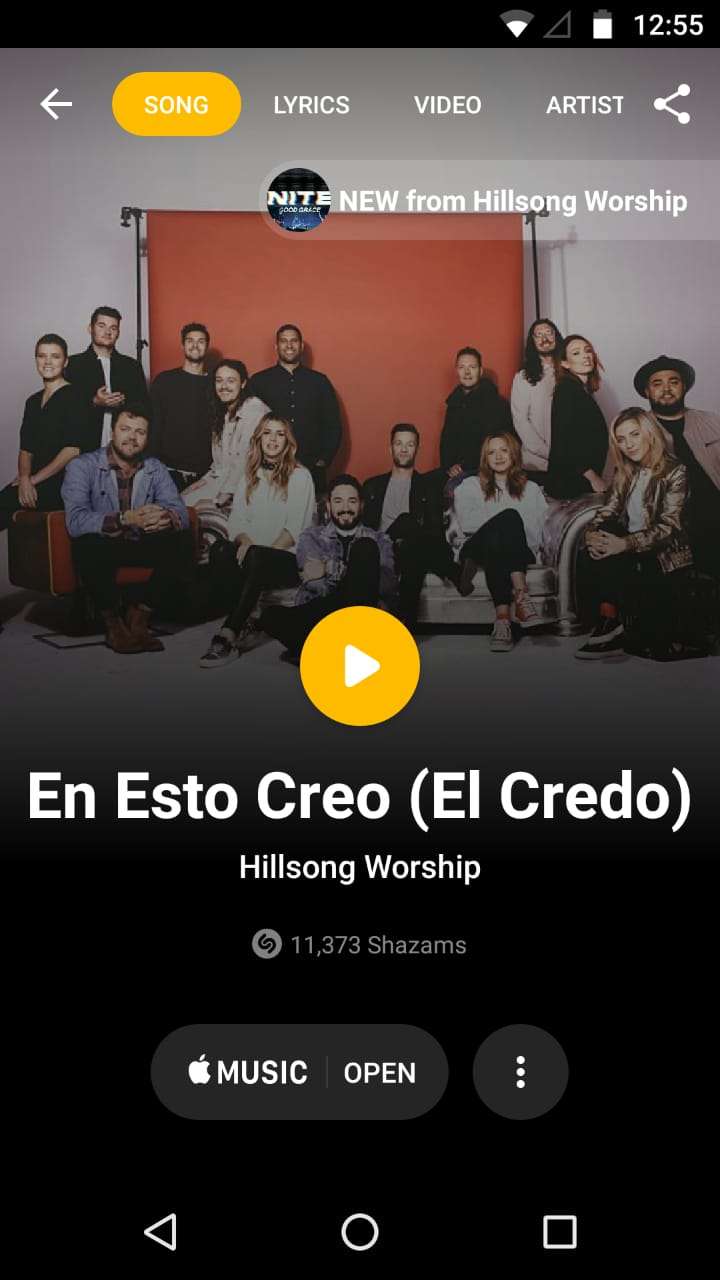720x1280 pixels.
Task: Go back using the top-left arrow
Action: coord(56,104)
